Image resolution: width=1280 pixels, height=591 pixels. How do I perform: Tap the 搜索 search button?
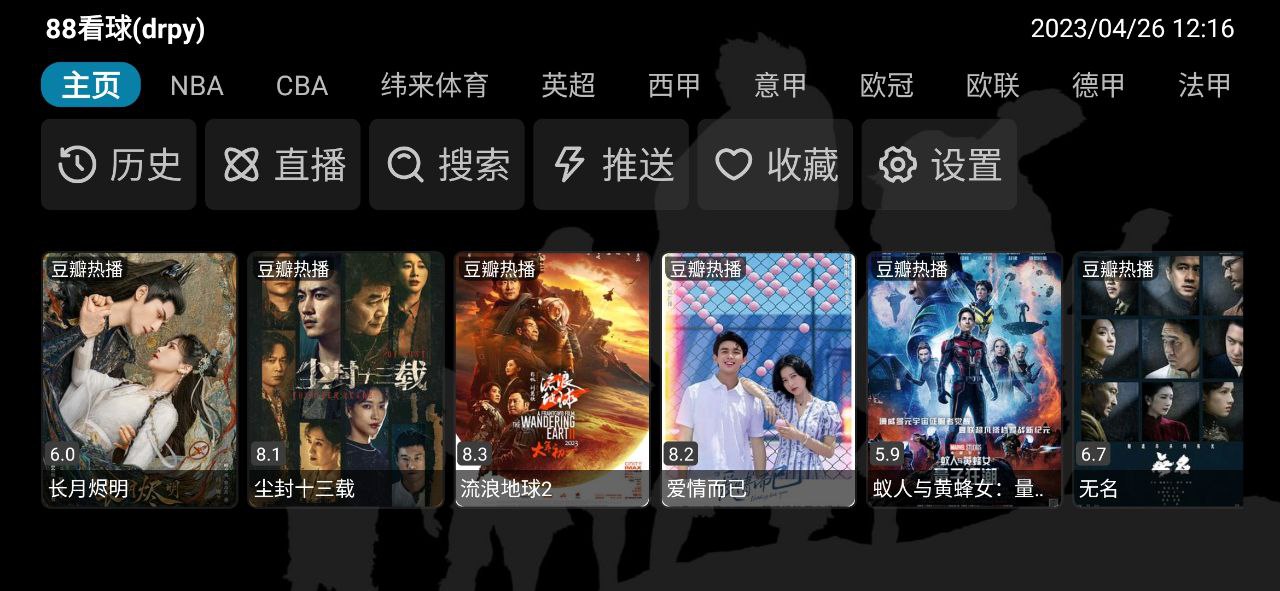click(x=447, y=165)
